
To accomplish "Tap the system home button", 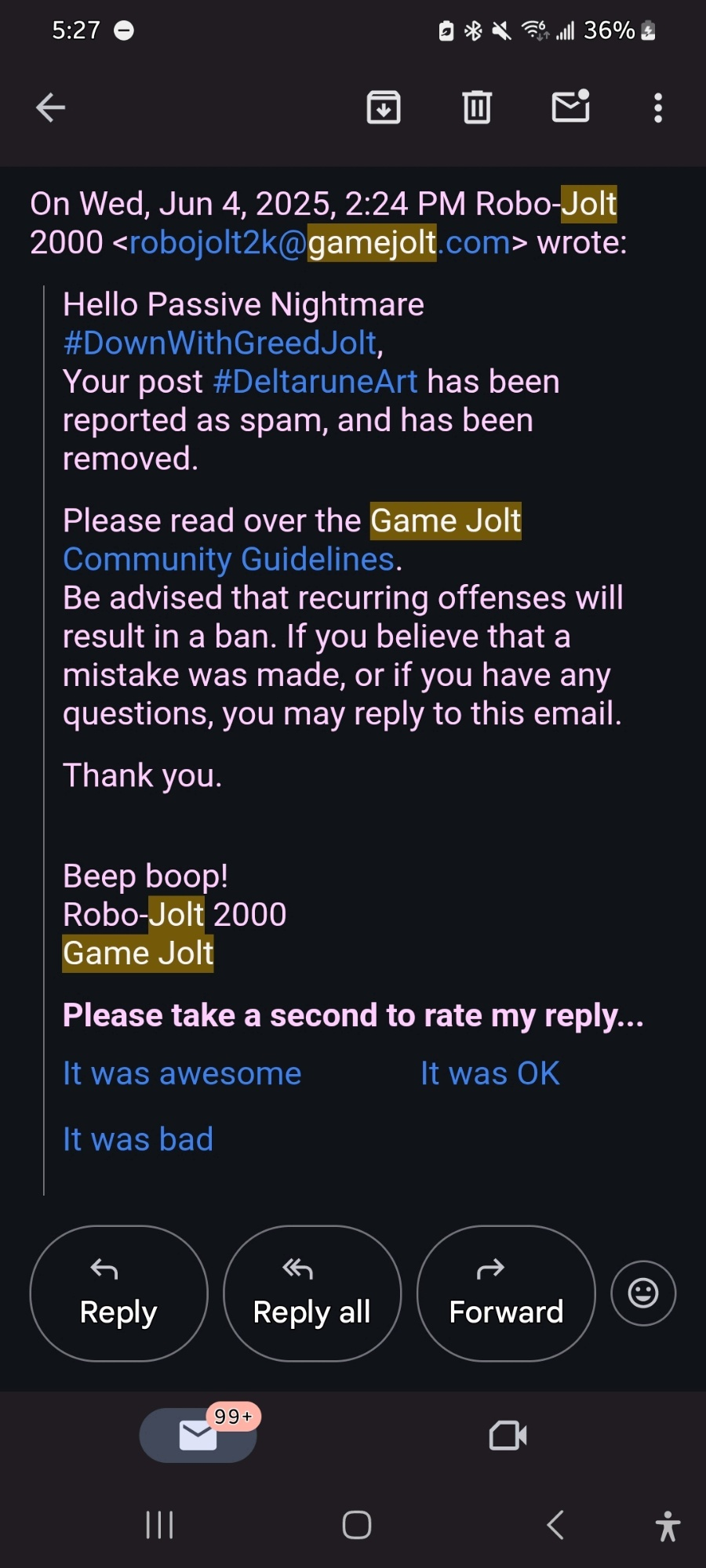I will point(357,1525).
